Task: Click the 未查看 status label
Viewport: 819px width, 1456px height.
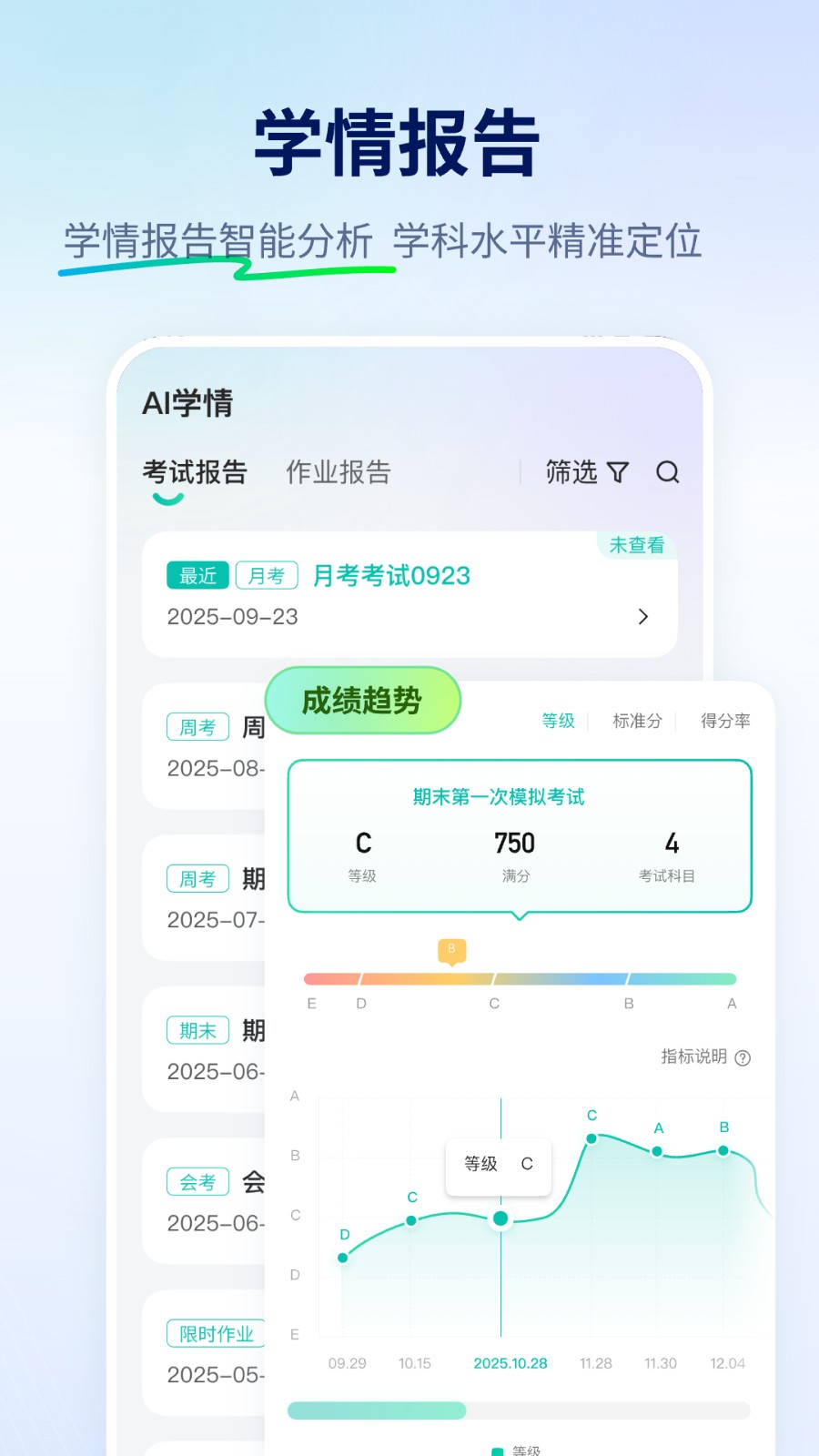Action: pyautogui.click(x=637, y=545)
